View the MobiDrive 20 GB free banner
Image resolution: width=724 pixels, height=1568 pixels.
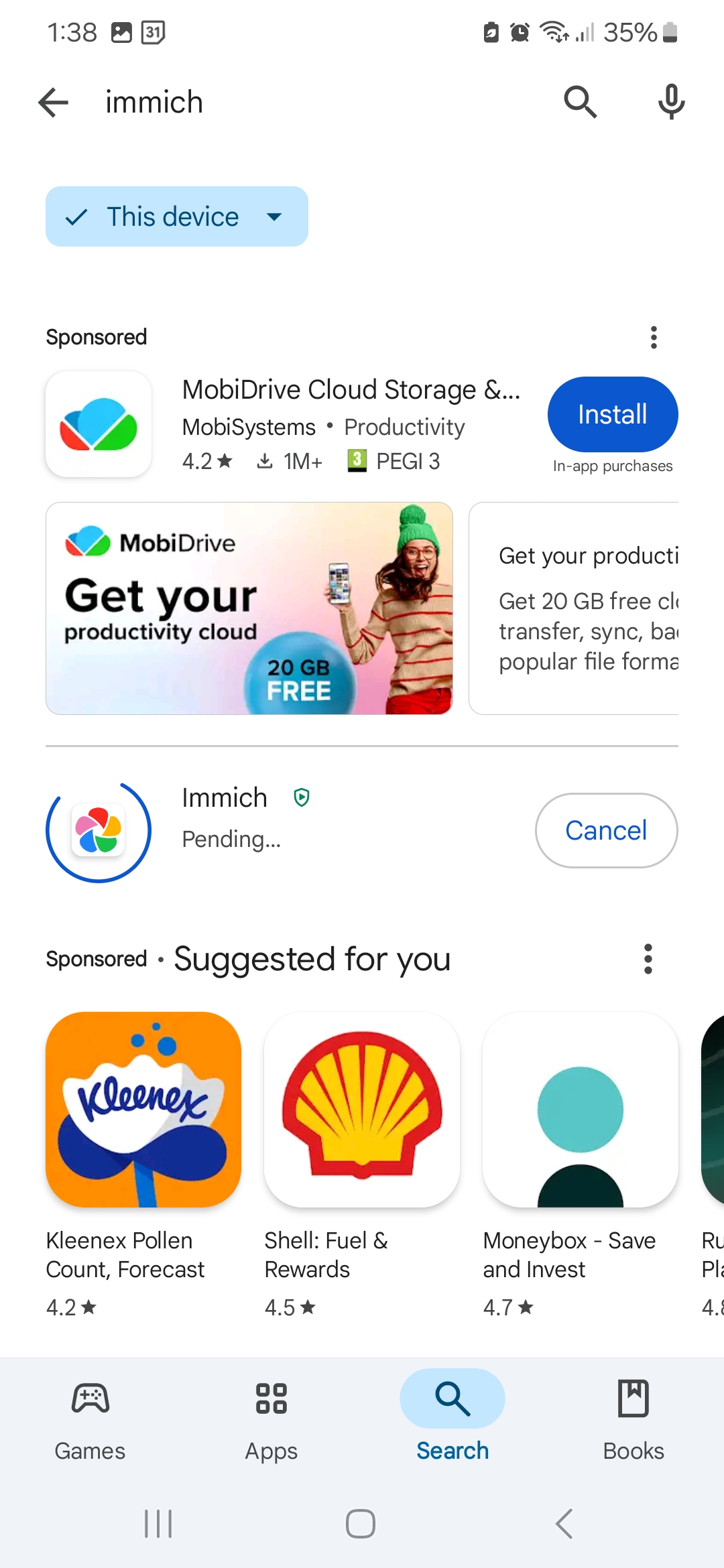tap(249, 608)
